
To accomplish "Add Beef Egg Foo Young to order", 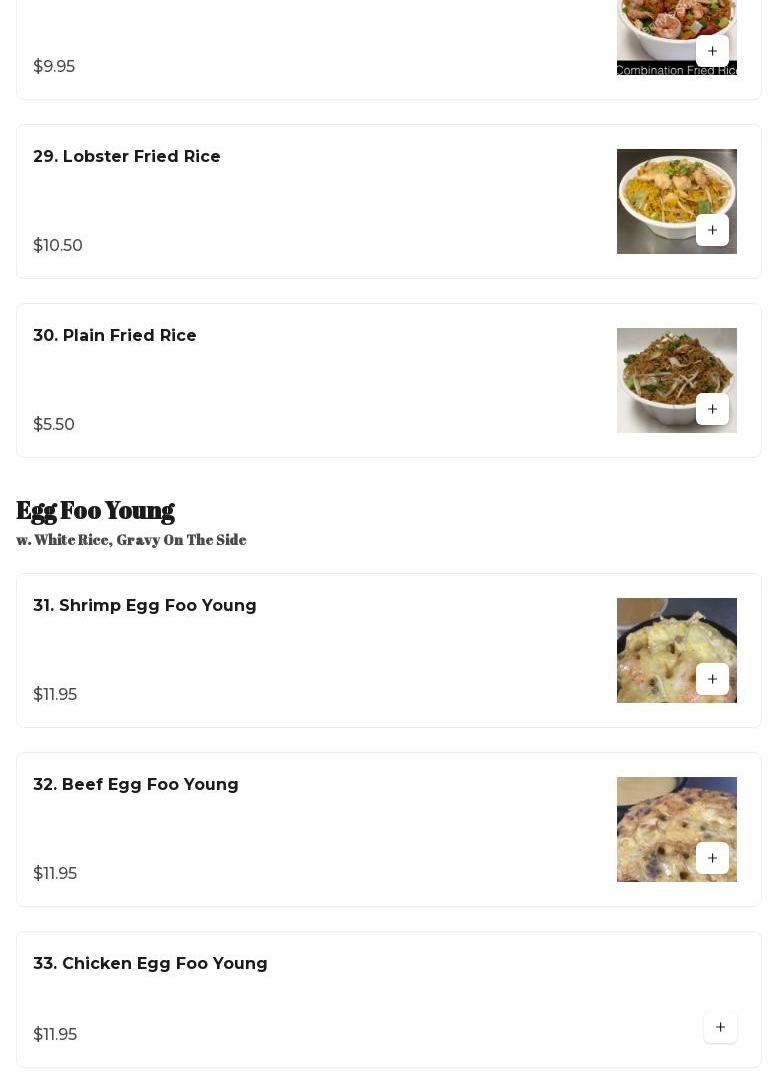I will (x=712, y=858).
